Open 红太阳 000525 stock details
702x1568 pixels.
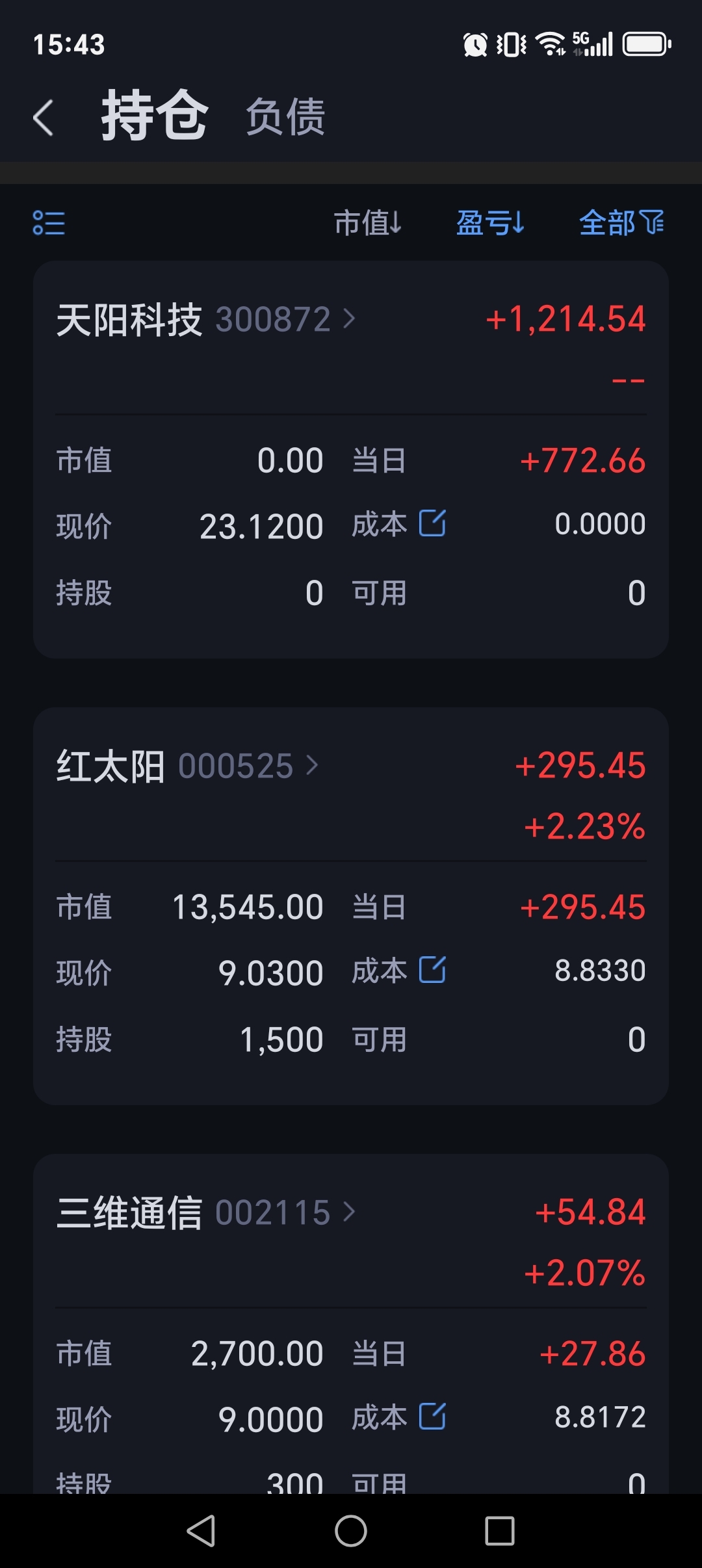[187, 766]
